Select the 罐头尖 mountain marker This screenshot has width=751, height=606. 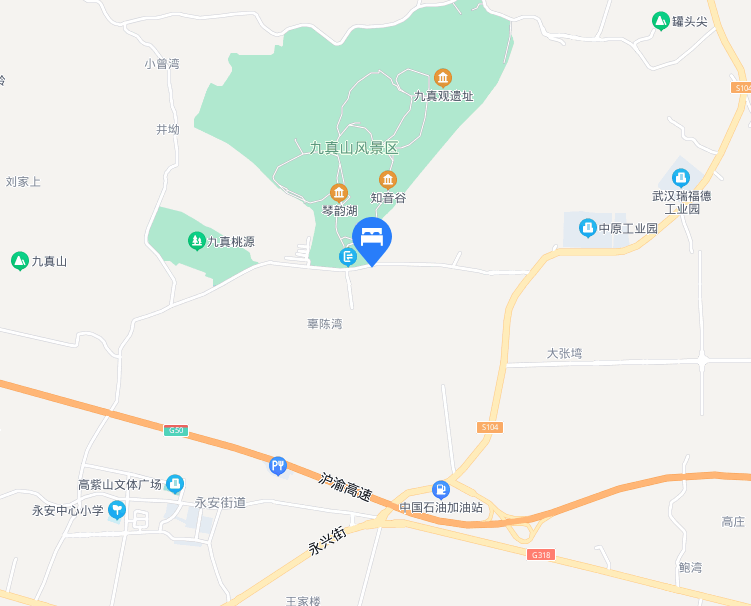coord(660,21)
